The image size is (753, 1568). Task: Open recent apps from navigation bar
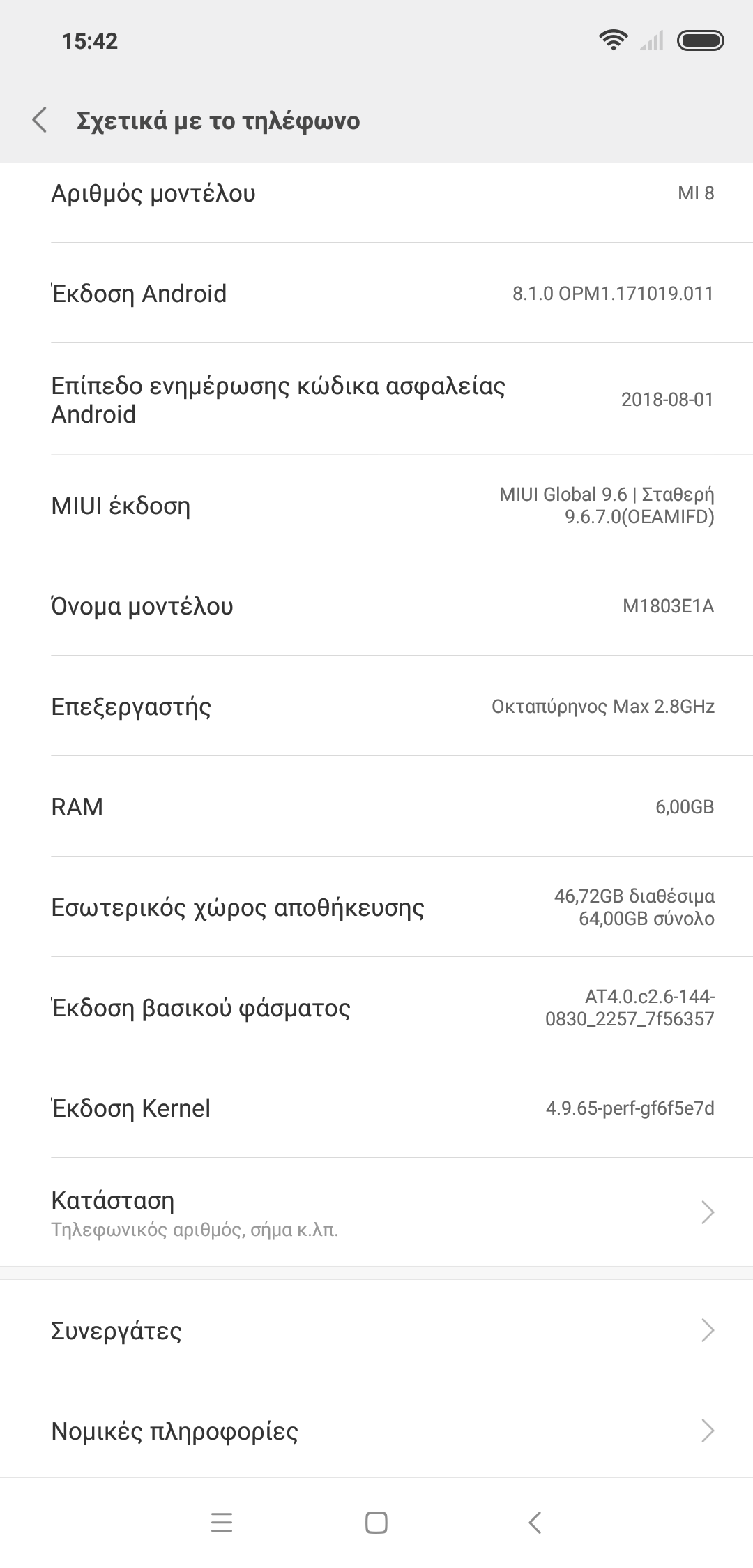pyautogui.click(x=221, y=1523)
